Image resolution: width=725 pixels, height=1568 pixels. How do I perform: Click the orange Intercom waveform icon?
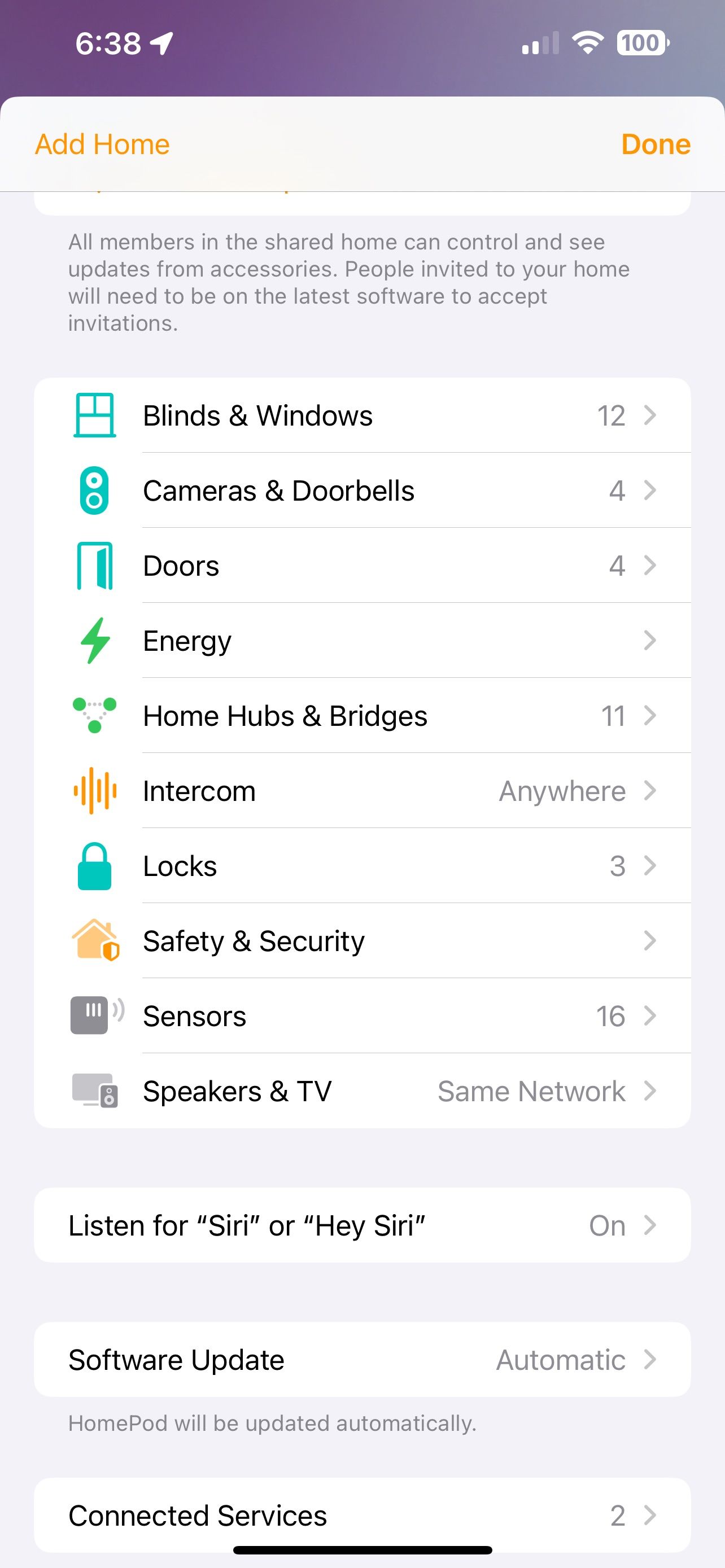point(94,790)
